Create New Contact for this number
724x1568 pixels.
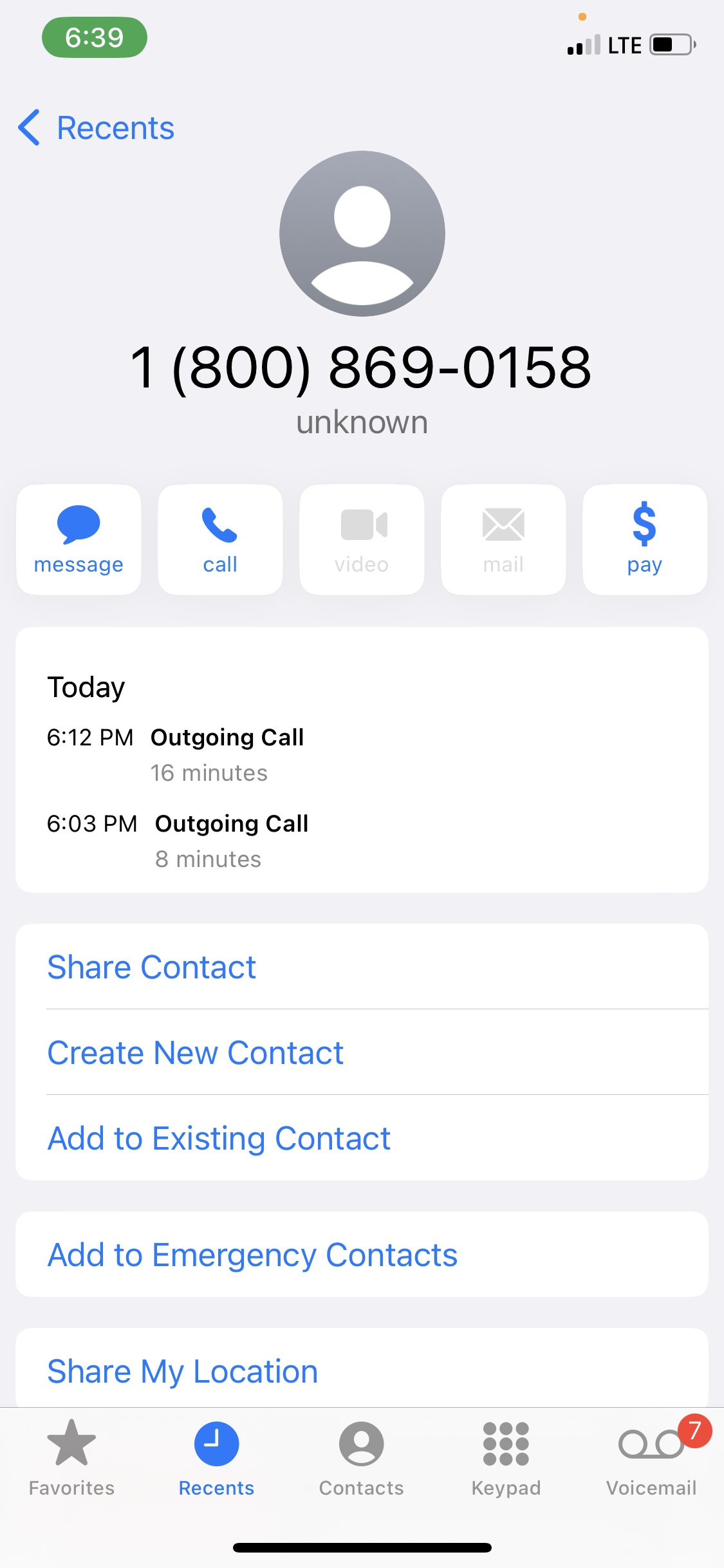tap(196, 1052)
